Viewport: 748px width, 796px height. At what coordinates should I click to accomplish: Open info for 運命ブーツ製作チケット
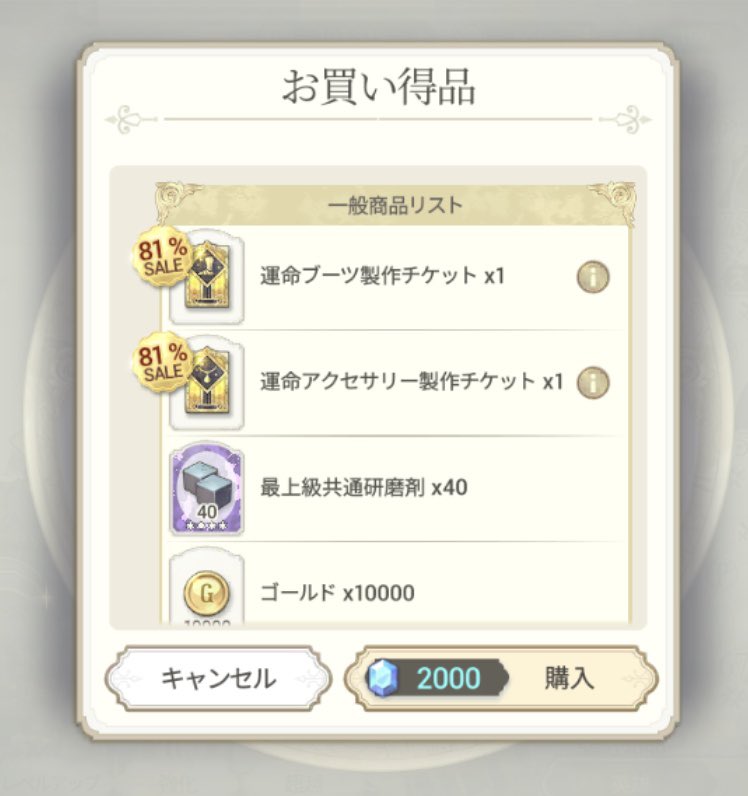coord(593,277)
